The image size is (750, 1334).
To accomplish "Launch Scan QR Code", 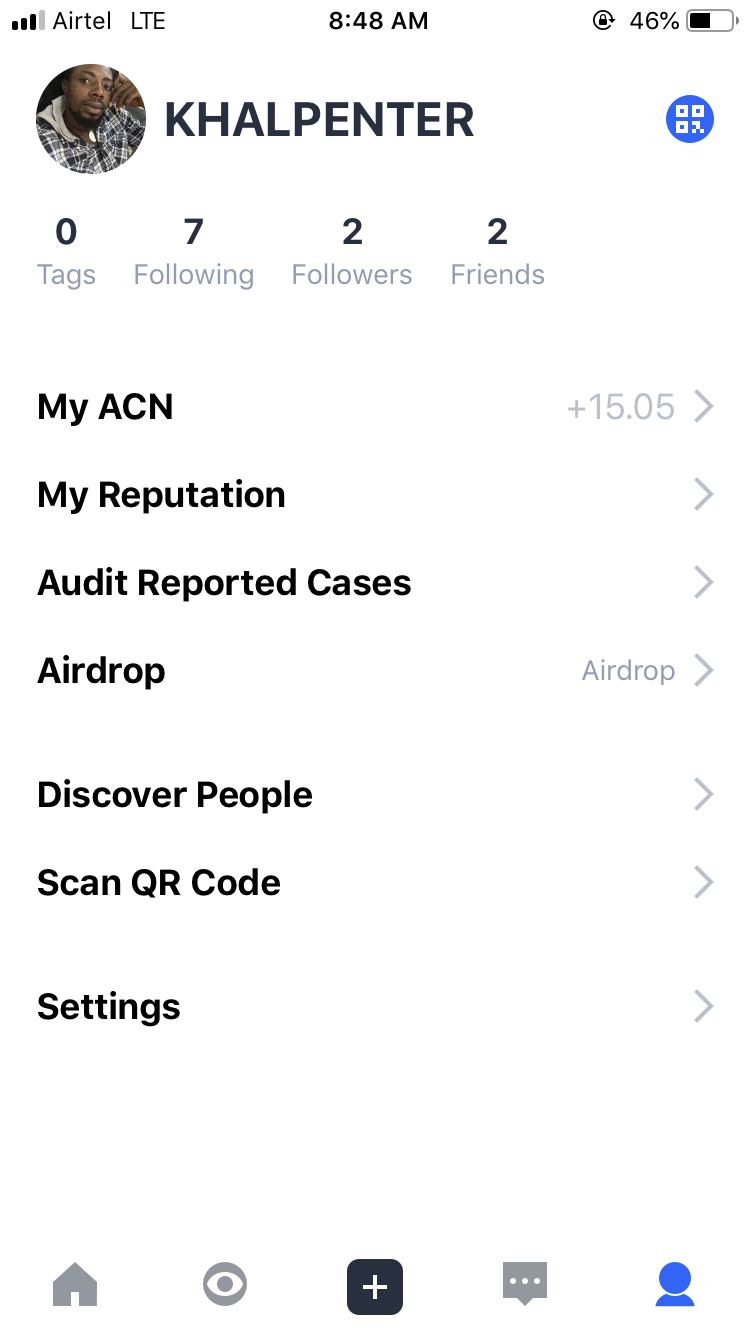I will click(x=375, y=883).
